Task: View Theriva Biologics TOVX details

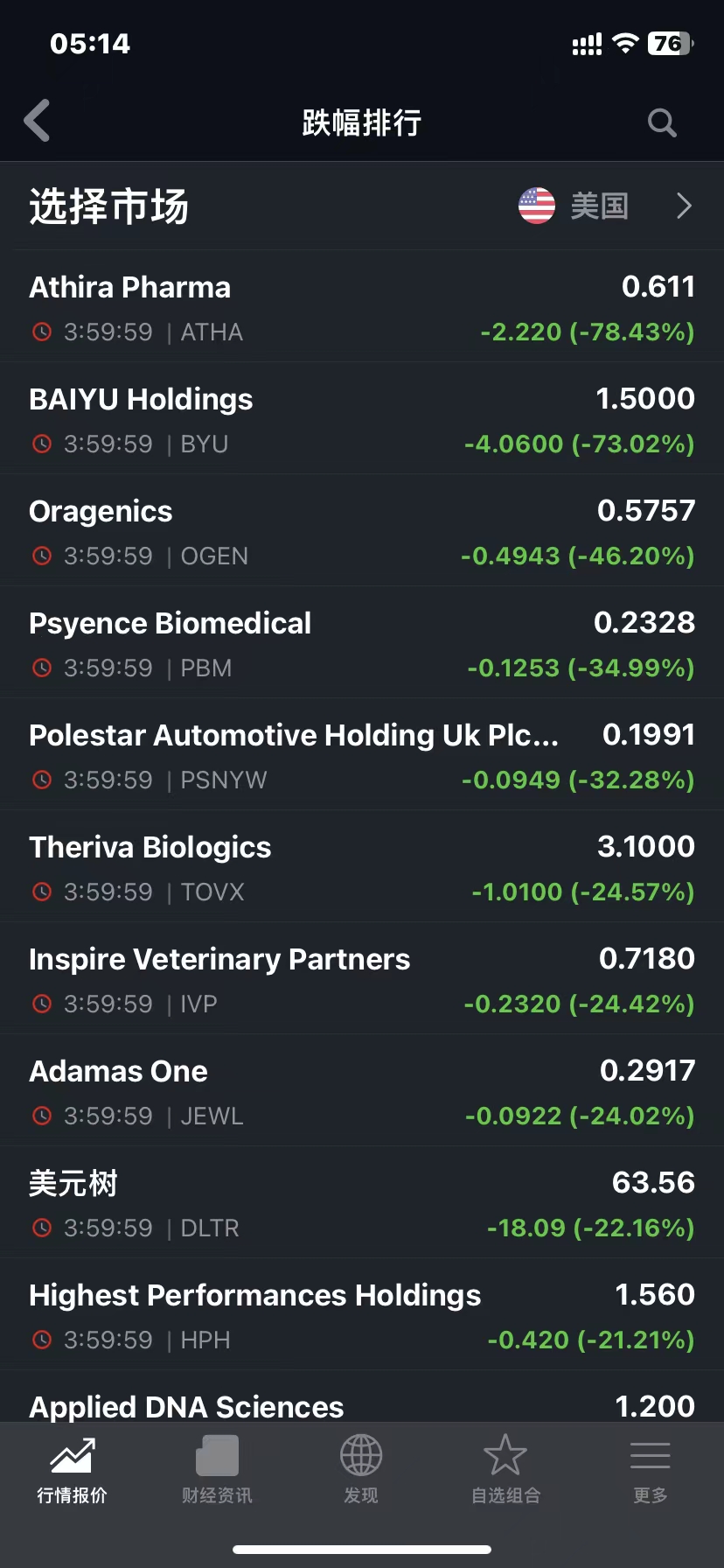Action: (x=362, y=868)
